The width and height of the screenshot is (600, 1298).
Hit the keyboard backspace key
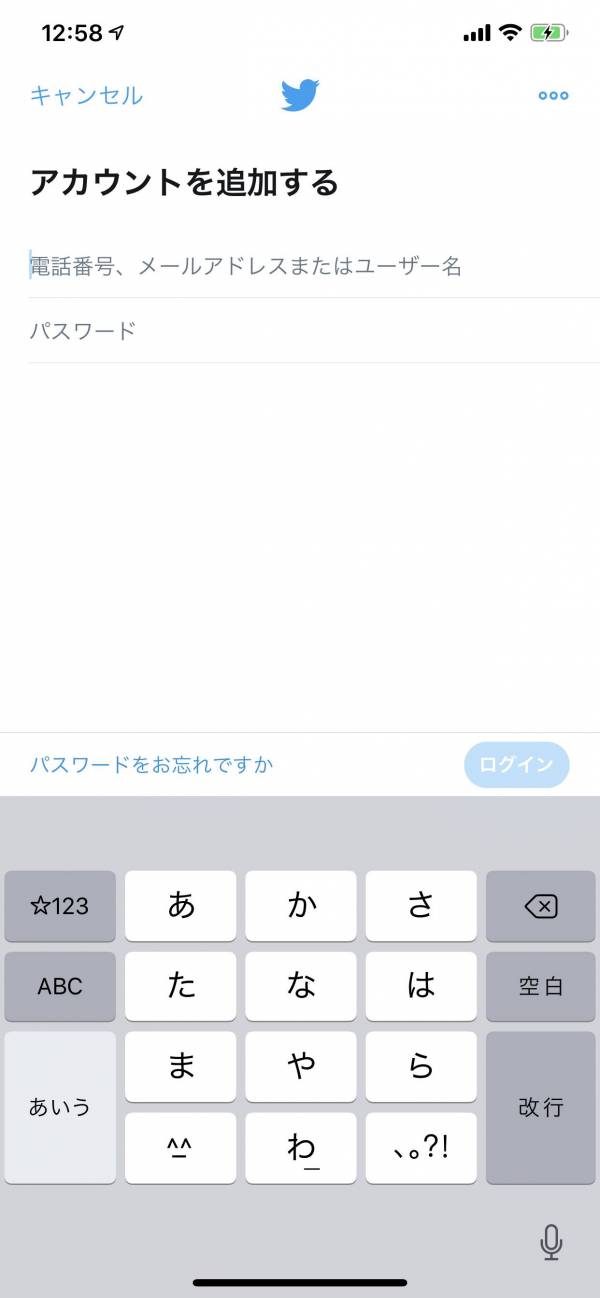pos(541,906)
